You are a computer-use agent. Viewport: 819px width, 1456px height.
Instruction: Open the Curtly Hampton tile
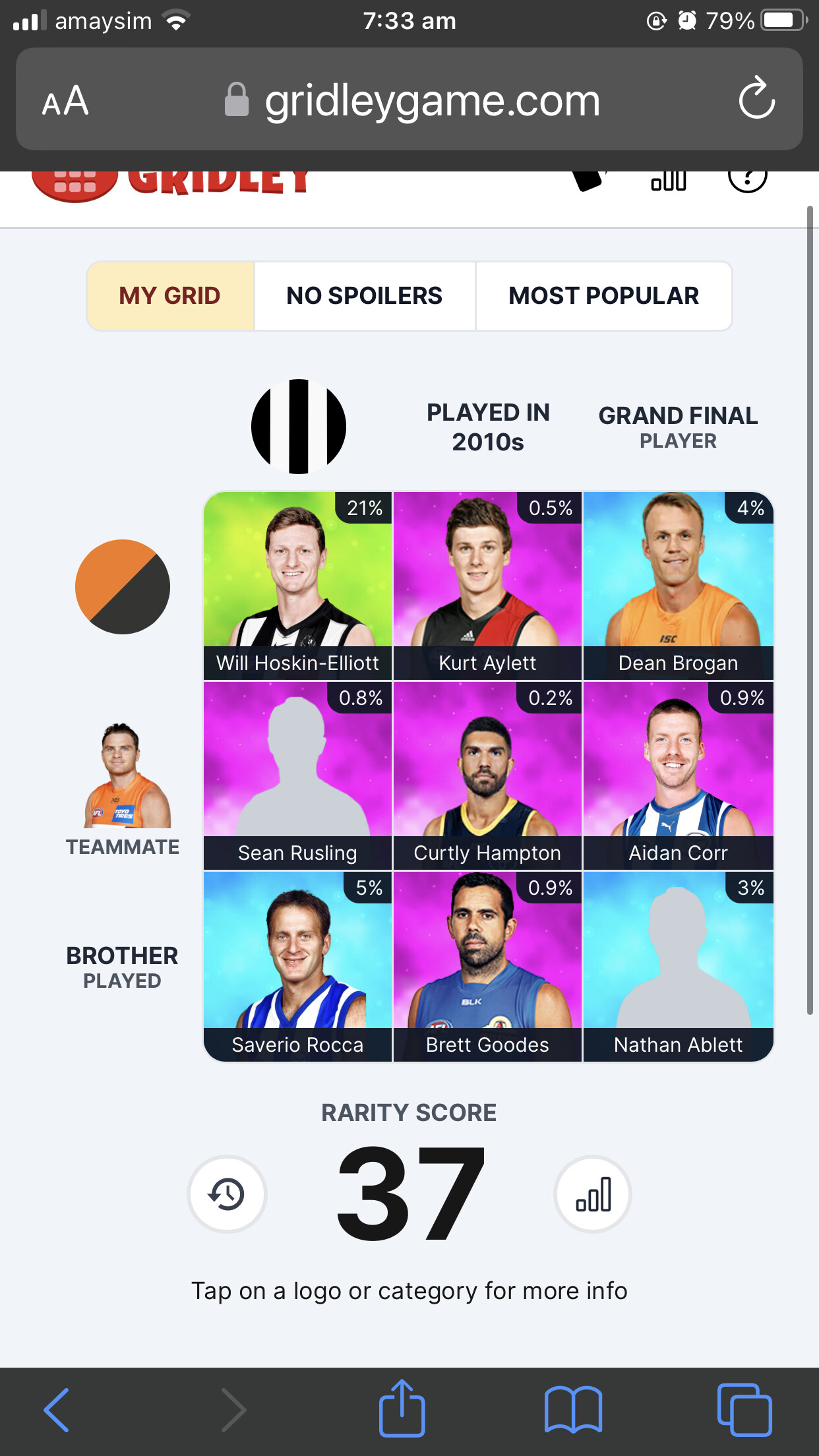487,775
